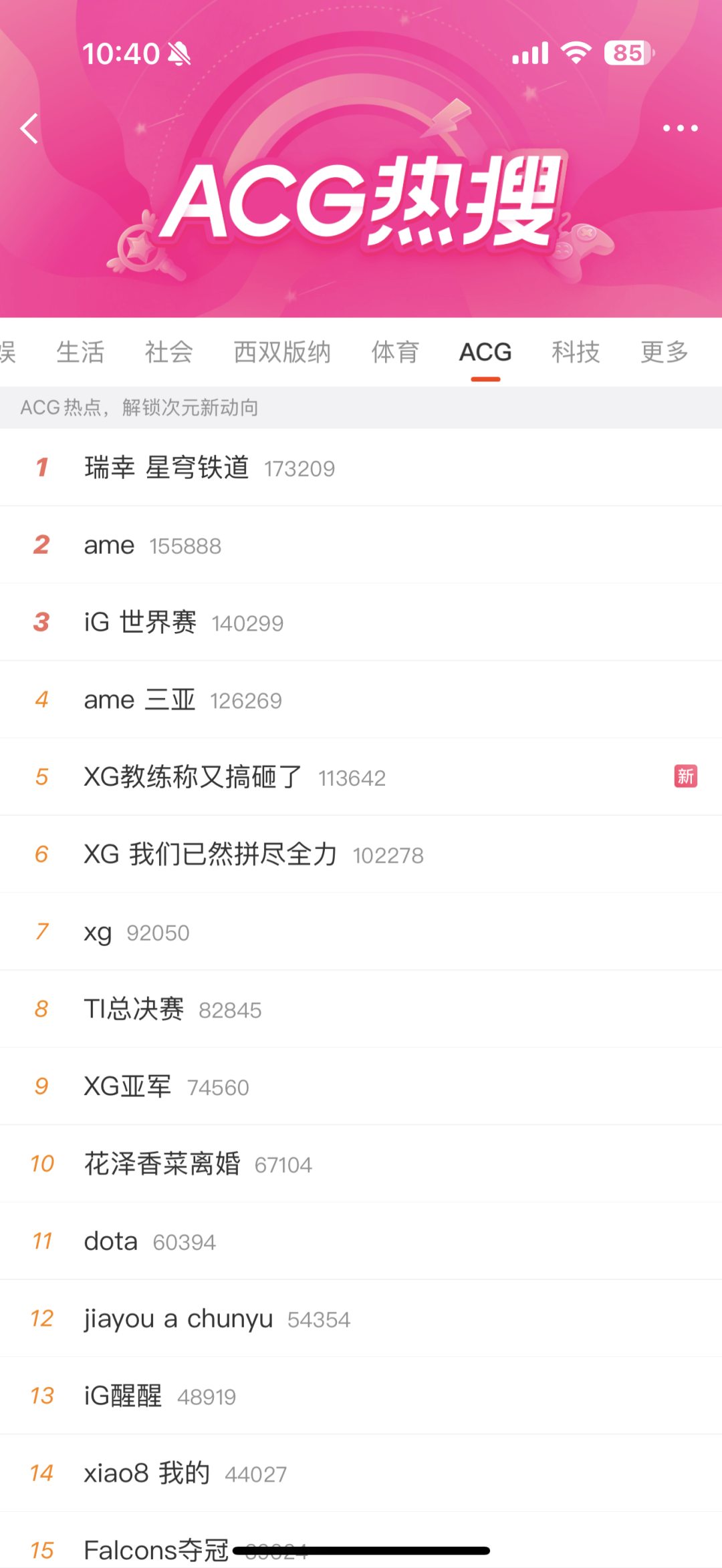
Task: Select the 西双版纳 tab
Action: pyautogui.click(x=282, y=352)
